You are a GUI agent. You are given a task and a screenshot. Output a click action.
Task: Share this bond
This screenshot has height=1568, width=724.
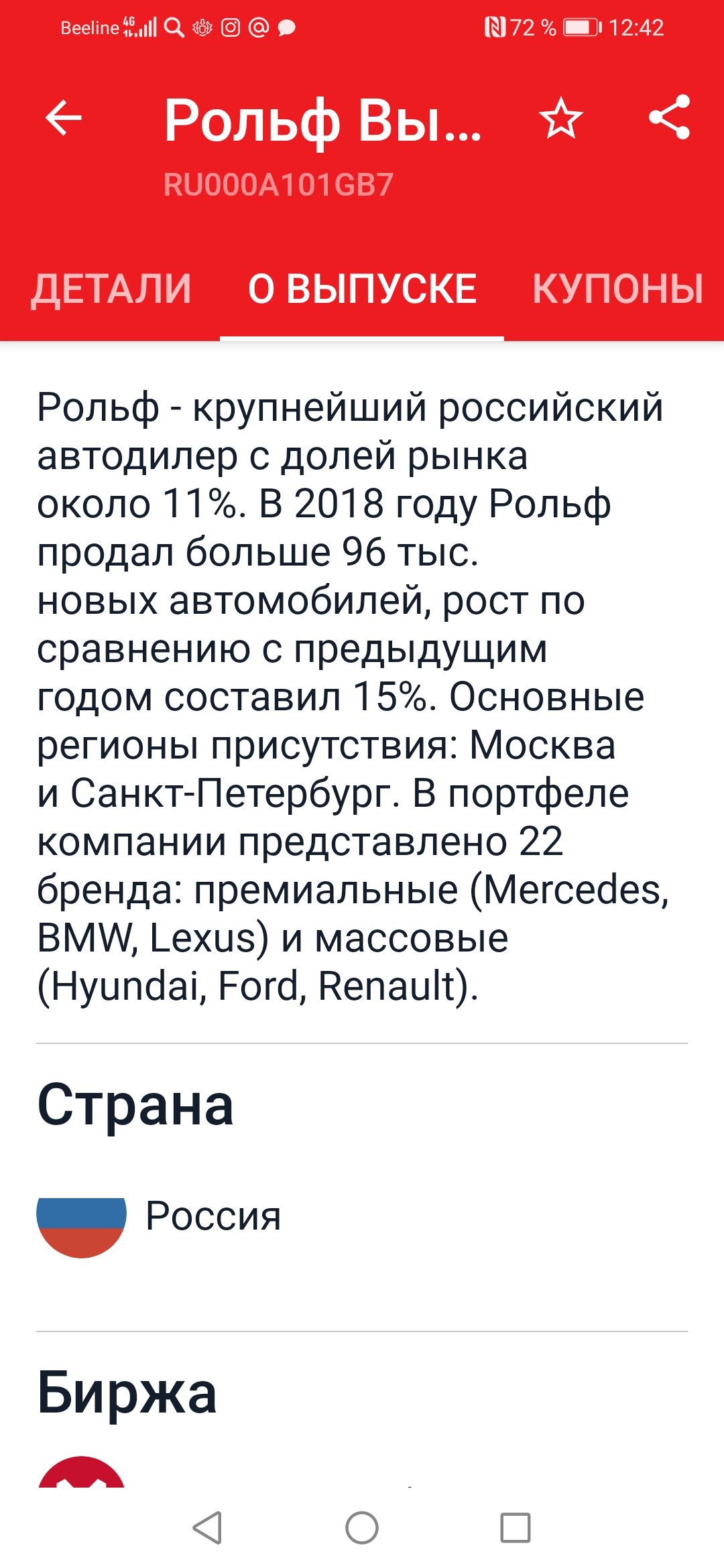[x=669, y=117]
